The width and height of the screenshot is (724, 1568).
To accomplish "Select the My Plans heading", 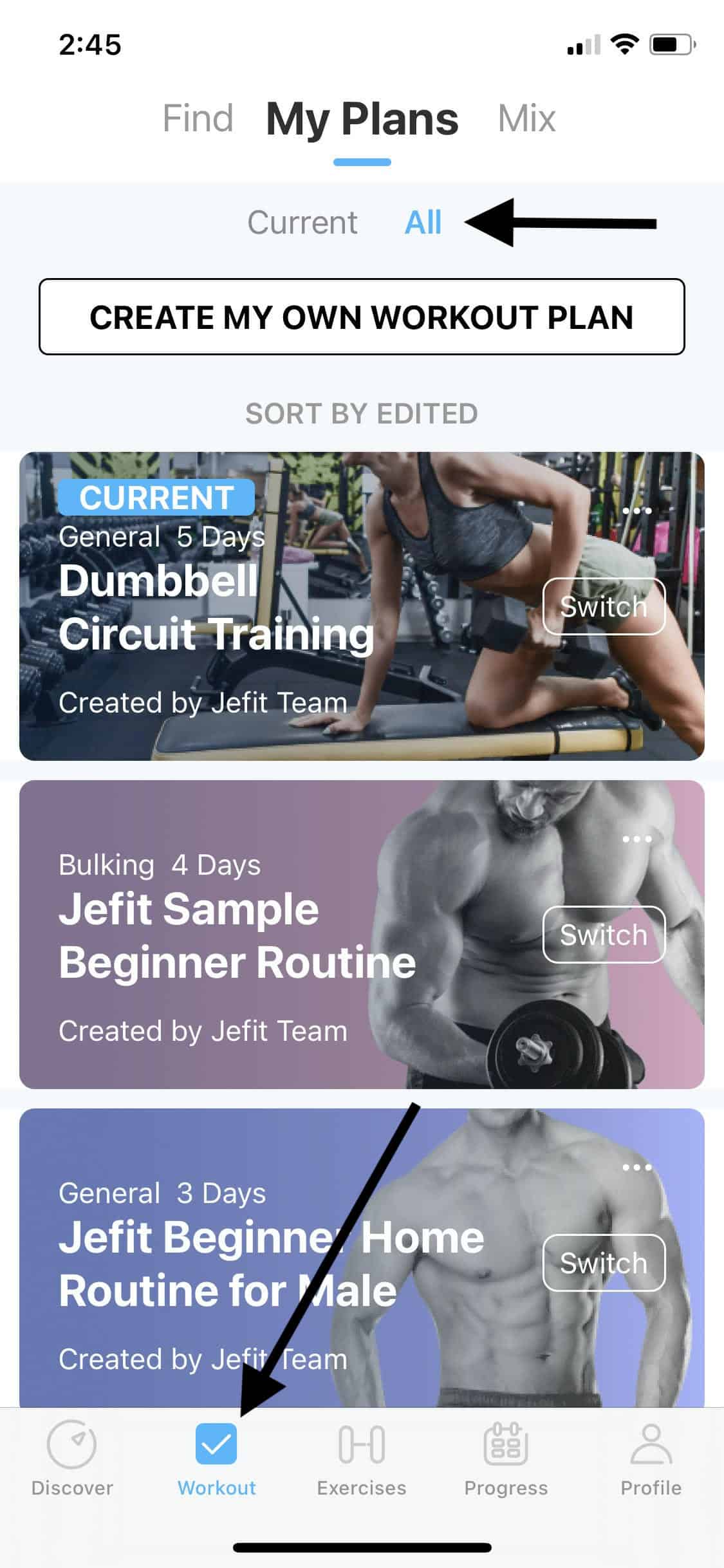I will (x=362, y=118).
